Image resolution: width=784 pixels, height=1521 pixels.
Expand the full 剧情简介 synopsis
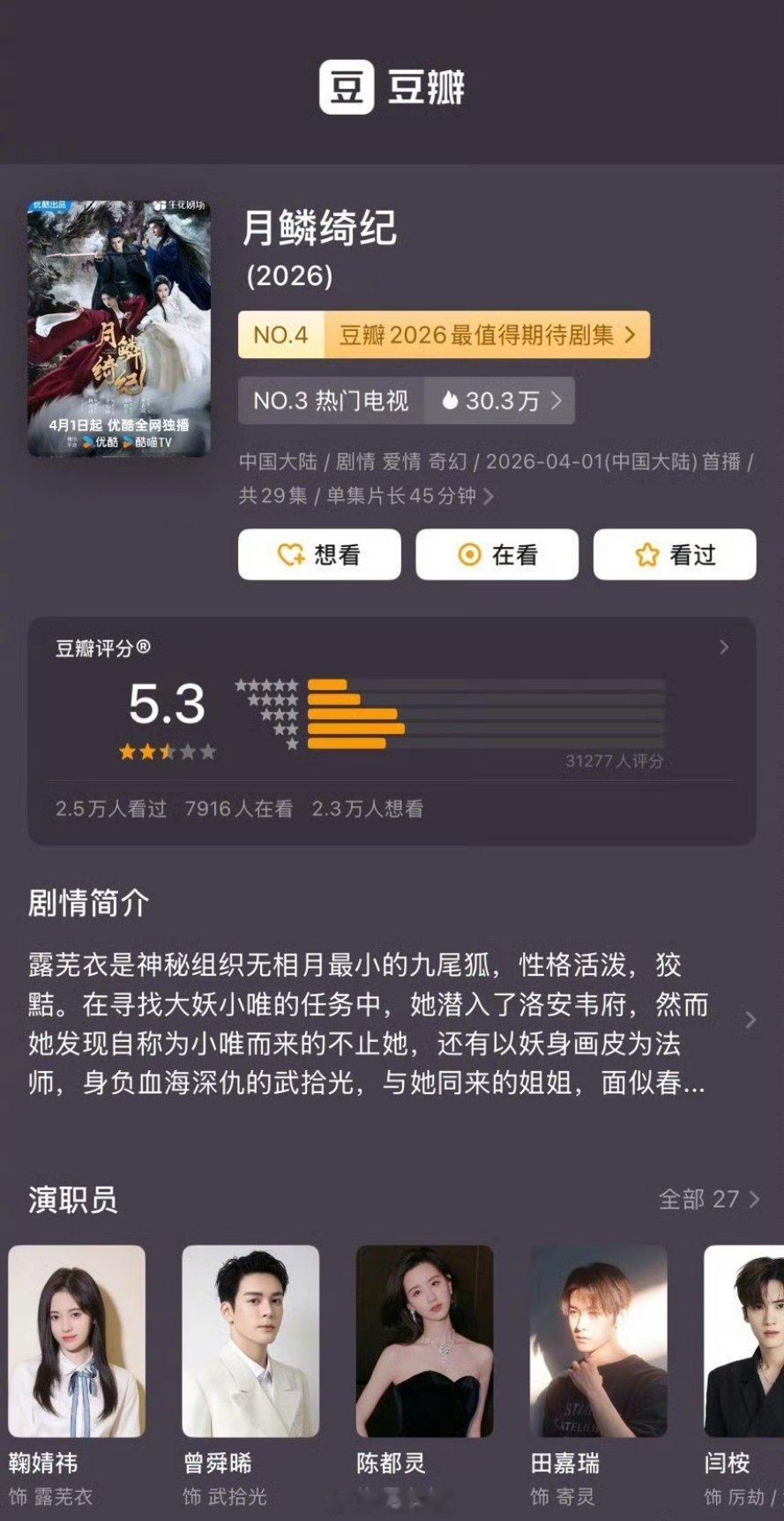751,1021
